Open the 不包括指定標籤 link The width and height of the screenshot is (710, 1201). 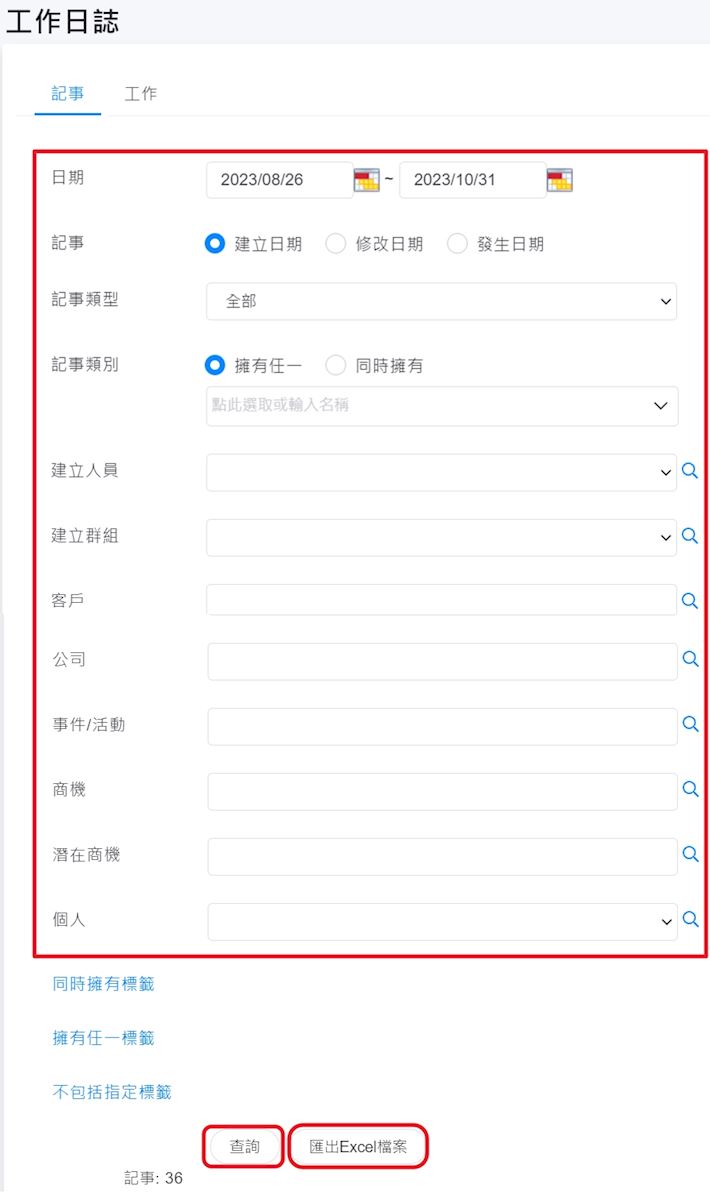pyautogui.click(x=111, y=1092)
